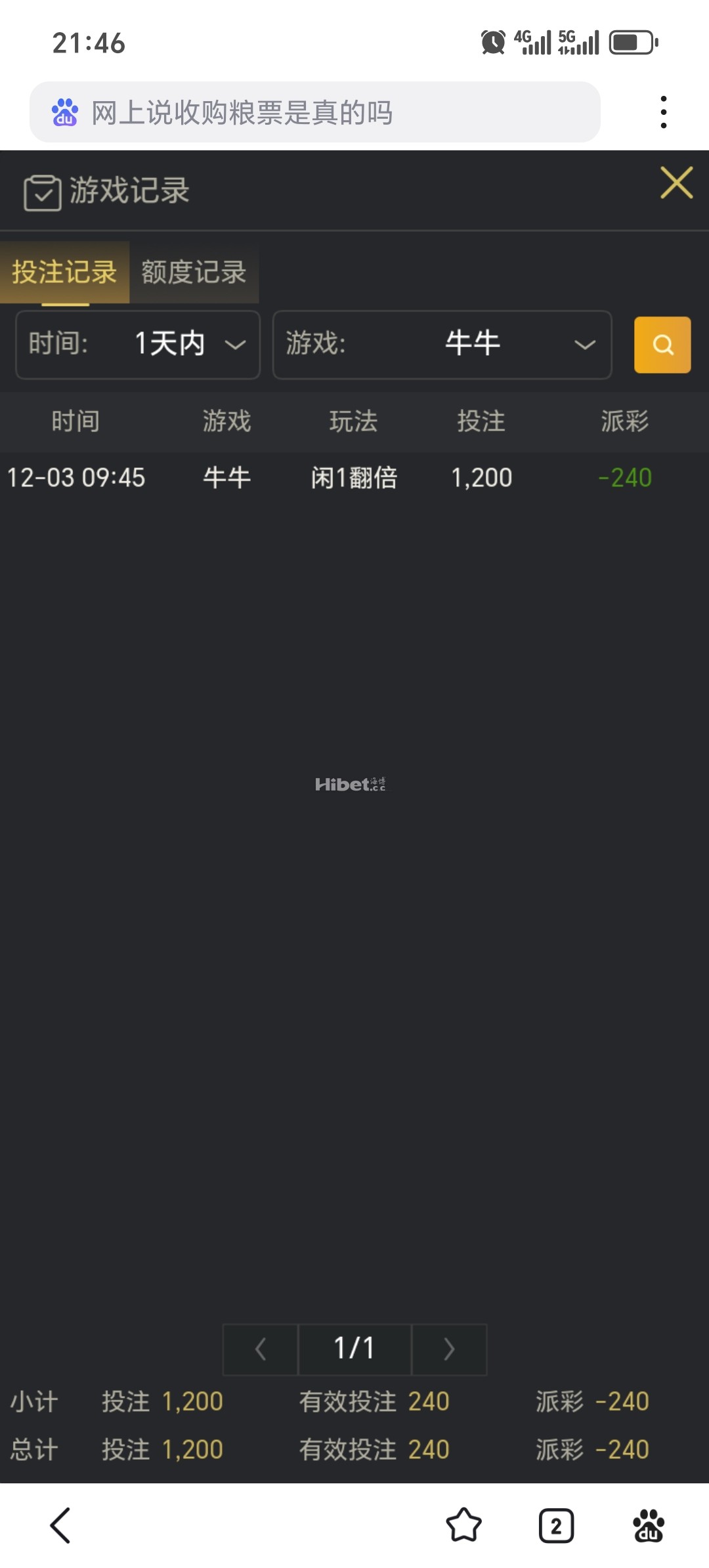Open the browser tabs switcher
Screen dimensions: 709x1568
556,1525
